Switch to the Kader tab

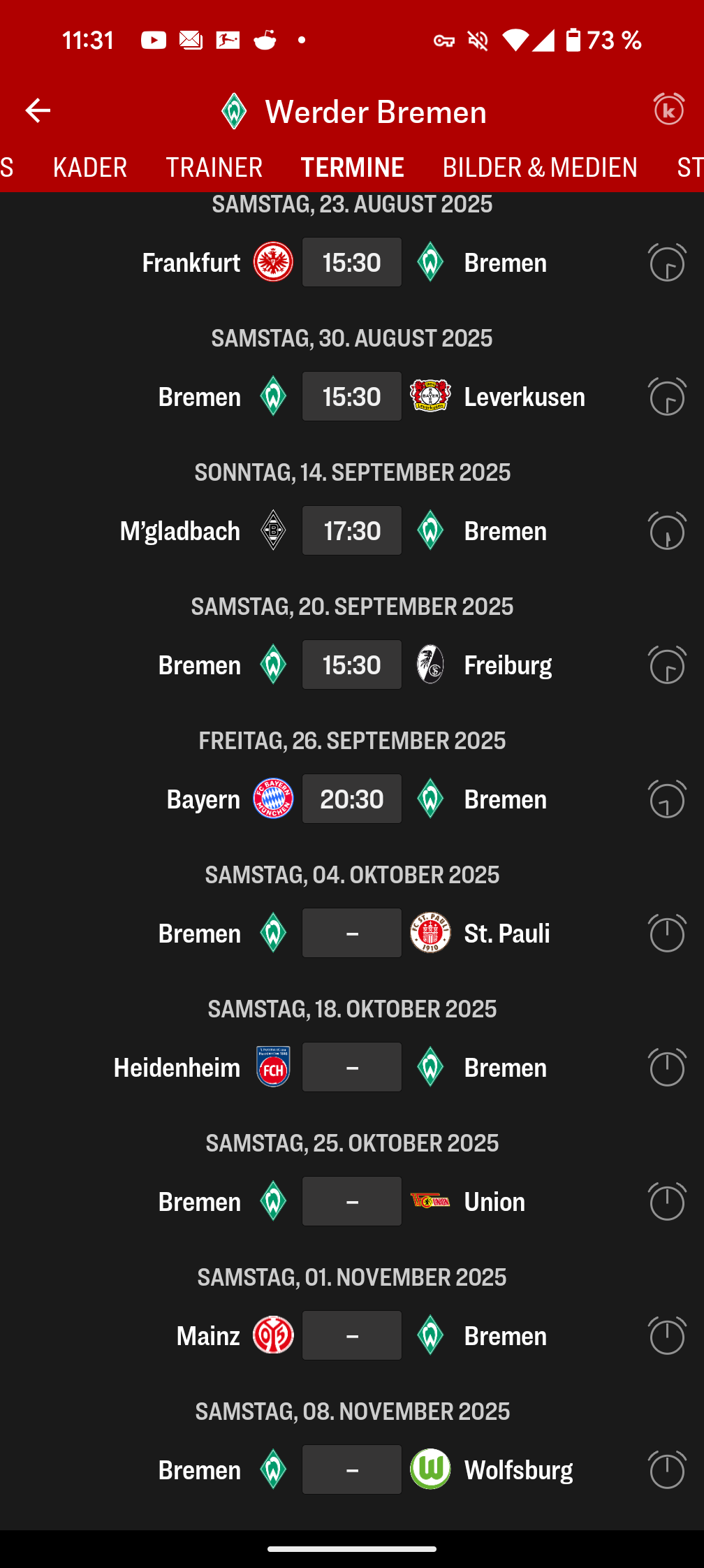(x=90, y=168)
